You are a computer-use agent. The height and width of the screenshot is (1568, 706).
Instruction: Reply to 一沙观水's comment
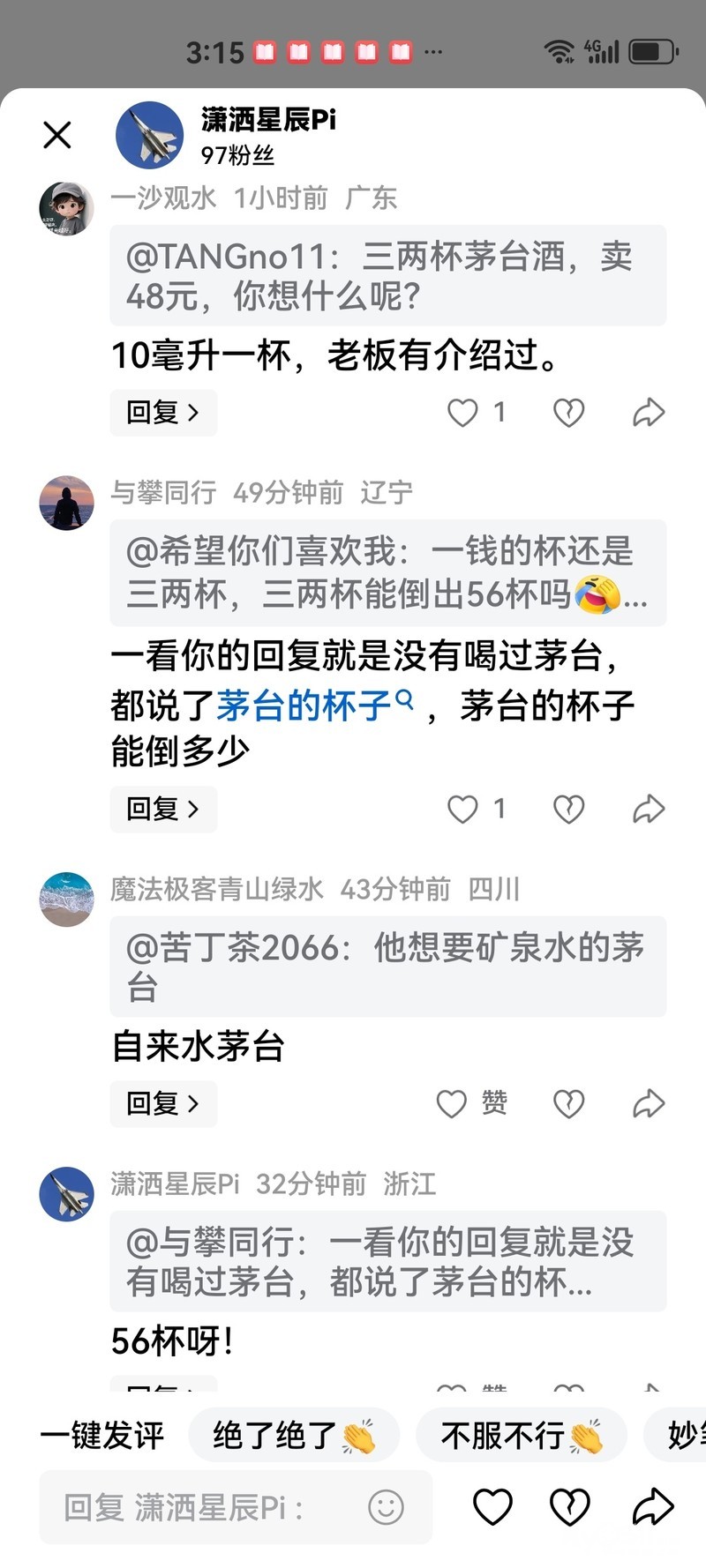(163, 412)
